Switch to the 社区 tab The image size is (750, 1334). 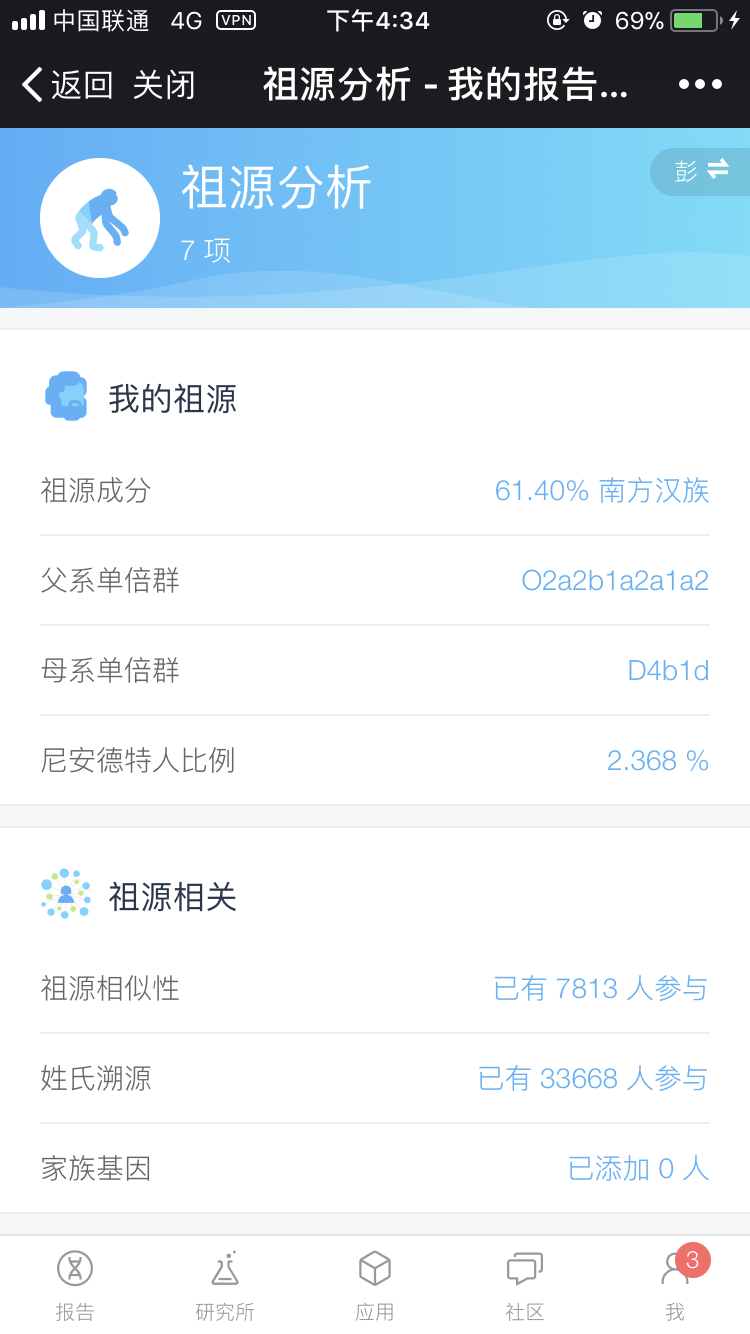[x=525, y=1285]
